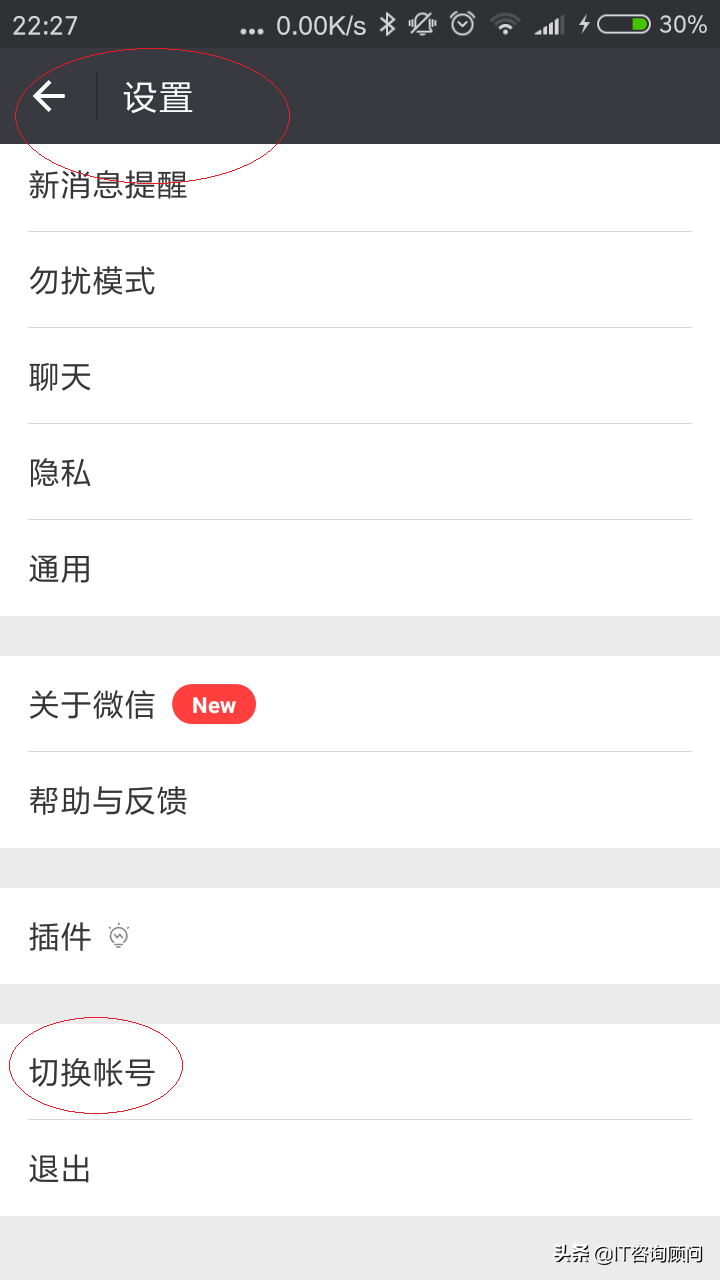Open 隐私 privacy settings
The image size is (720, 1280).
(360, 473)
